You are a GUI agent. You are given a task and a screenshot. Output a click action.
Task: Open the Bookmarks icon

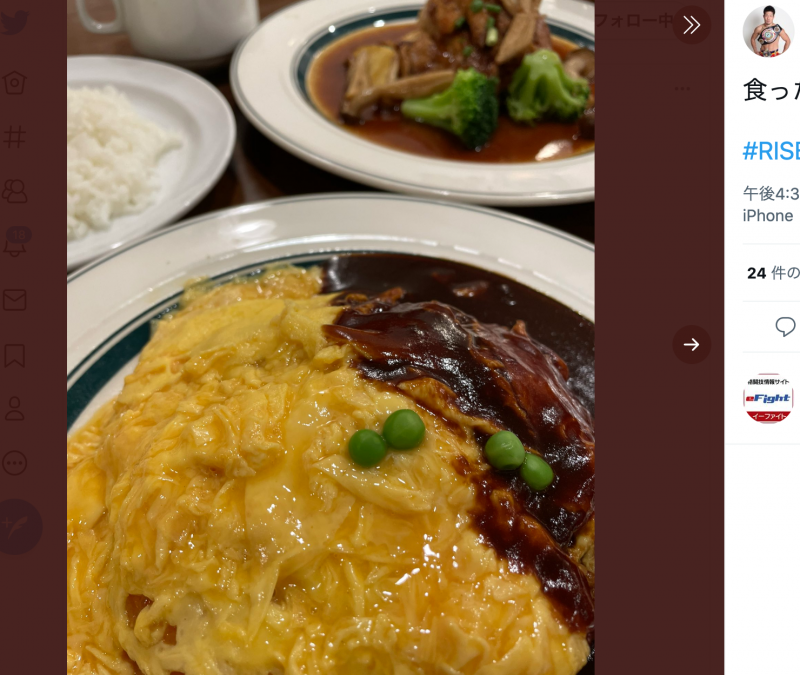click(x=14, y=355)
